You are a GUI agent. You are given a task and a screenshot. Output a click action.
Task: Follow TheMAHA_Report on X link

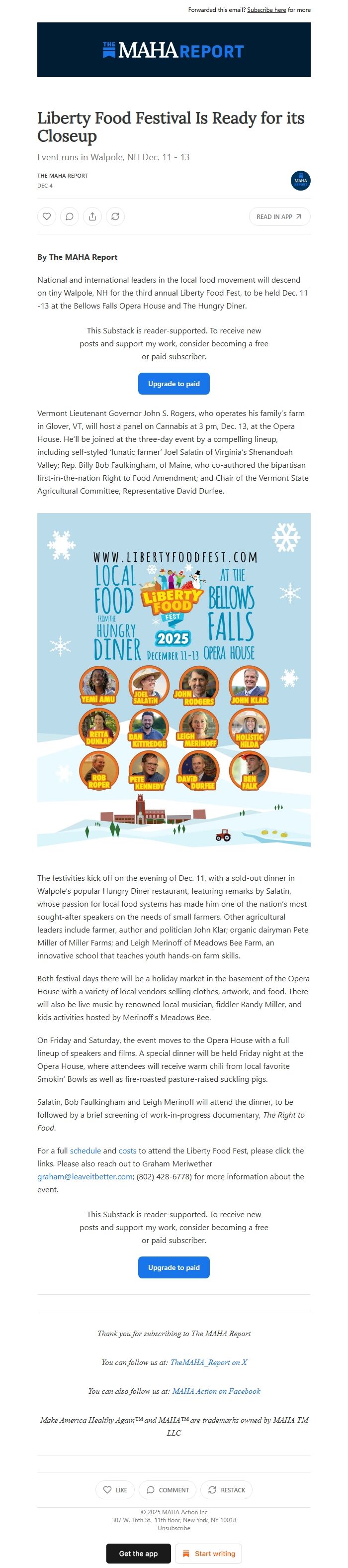pos(209,1362)
